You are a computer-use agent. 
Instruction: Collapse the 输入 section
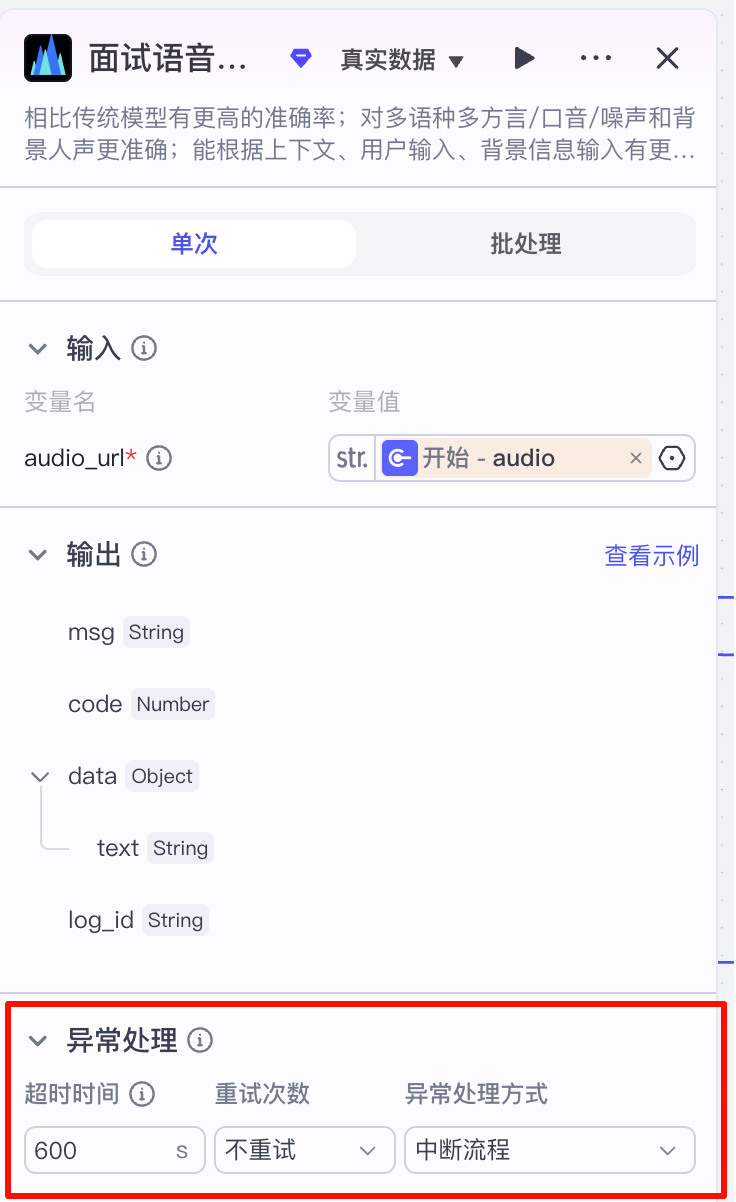pyautogui.click(x=38, y=349)
